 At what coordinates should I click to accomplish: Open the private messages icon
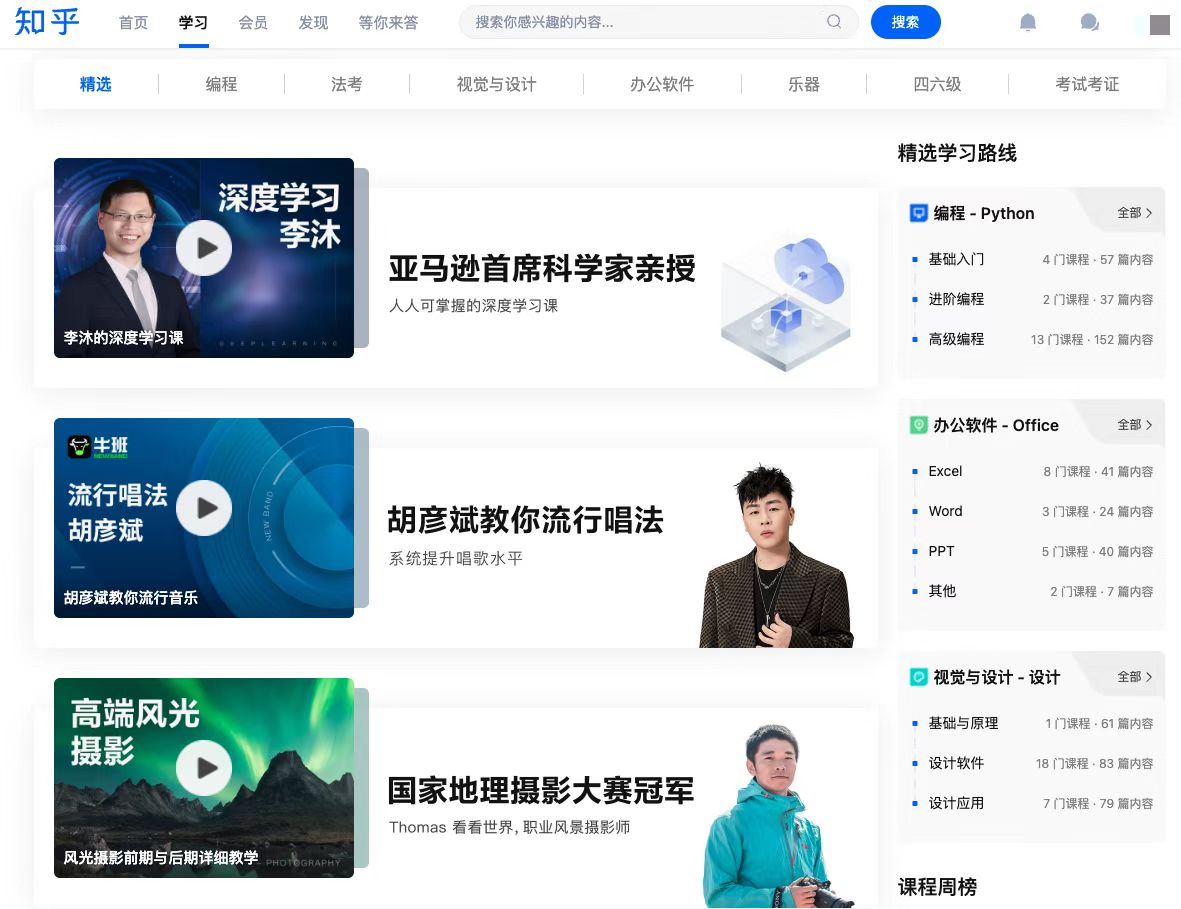click(1090, 22)
